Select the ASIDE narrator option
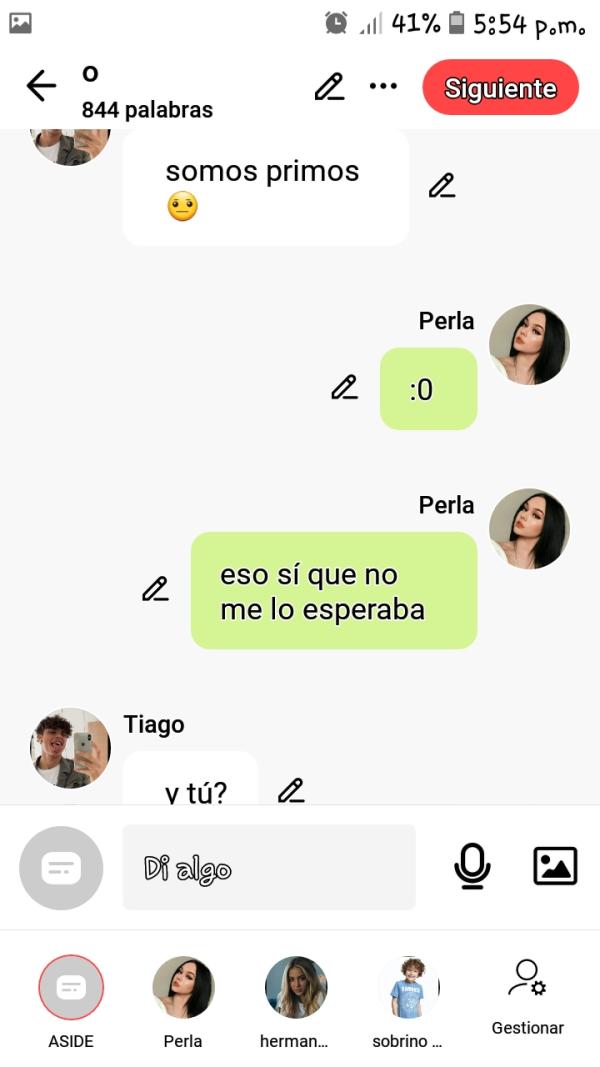This screenshot has height=1067, width=600. (71, 988)
